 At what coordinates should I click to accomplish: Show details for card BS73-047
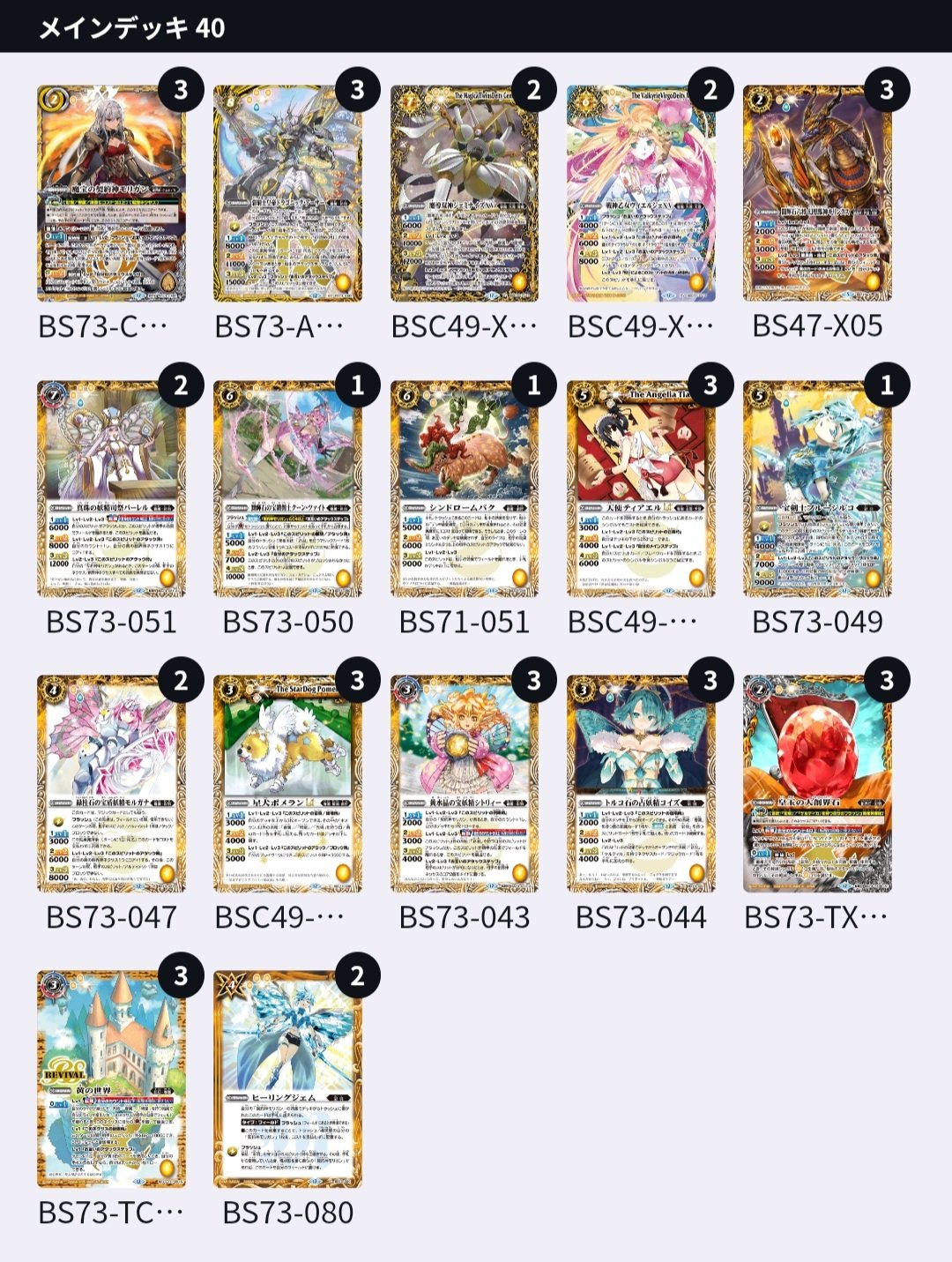pyautogui.click(x=111, y=785)
